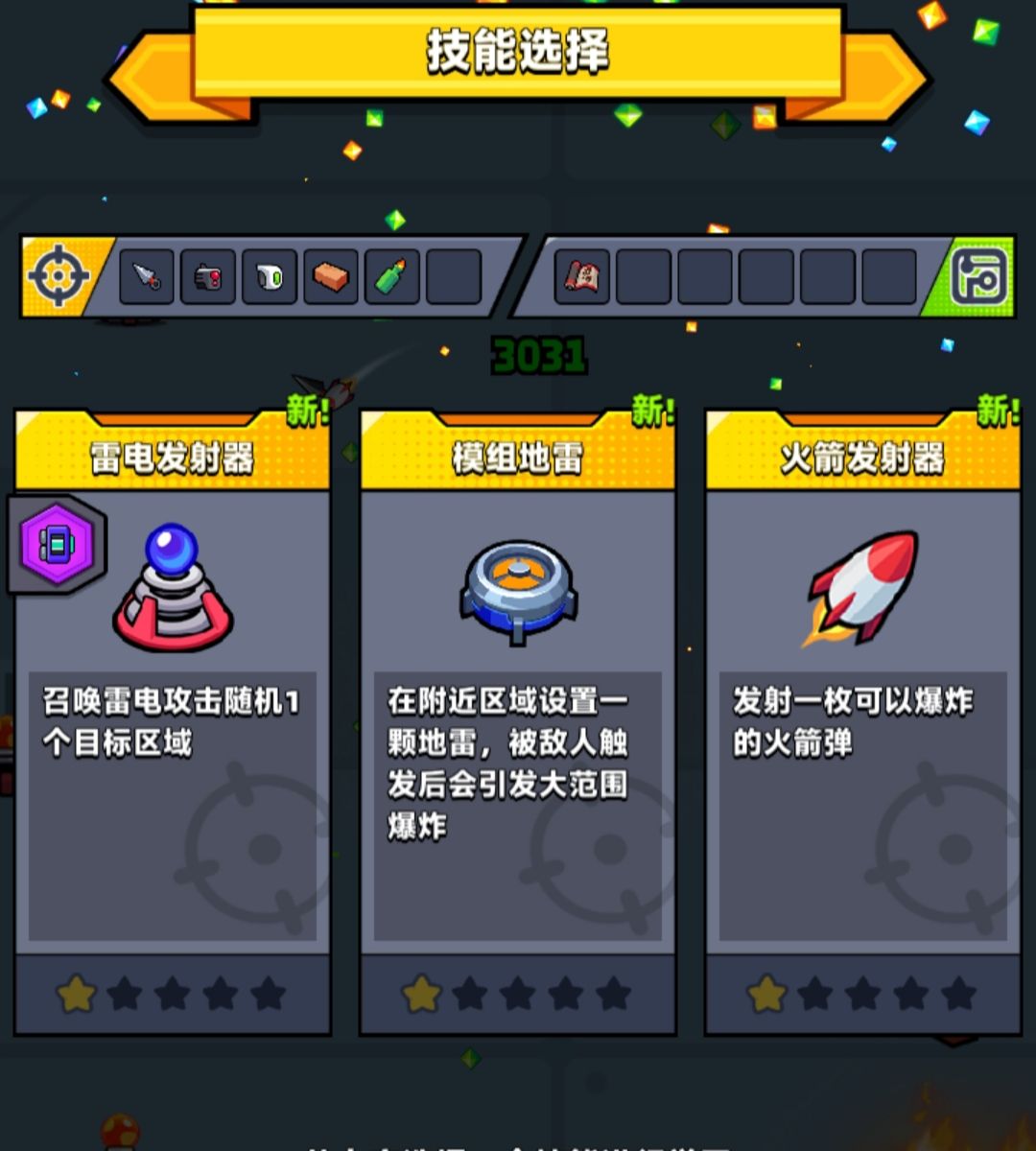Select the yellow crosshair targeting icon
The height and width of the screenshot is (1151, 1036).
59,275
